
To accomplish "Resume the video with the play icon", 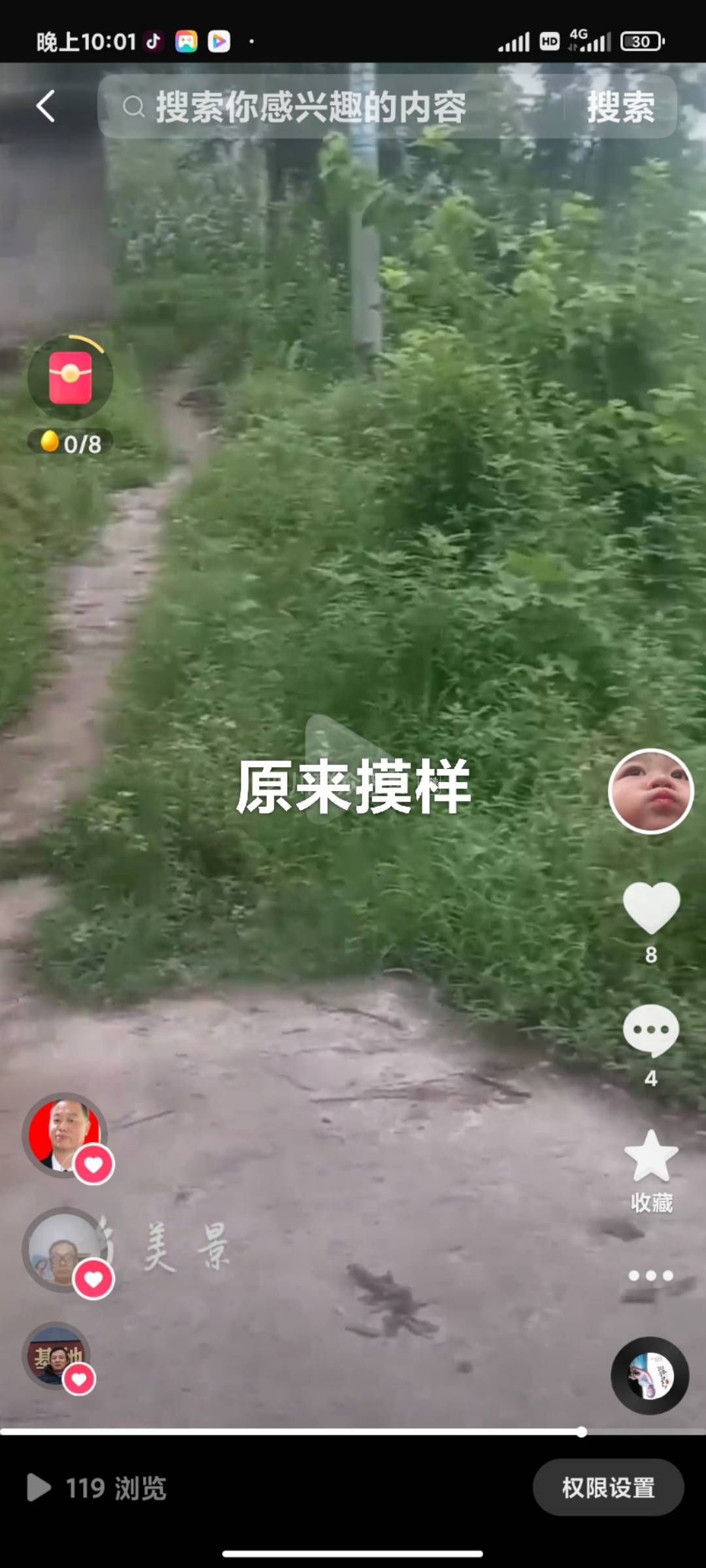I will [x=343, y=769].
